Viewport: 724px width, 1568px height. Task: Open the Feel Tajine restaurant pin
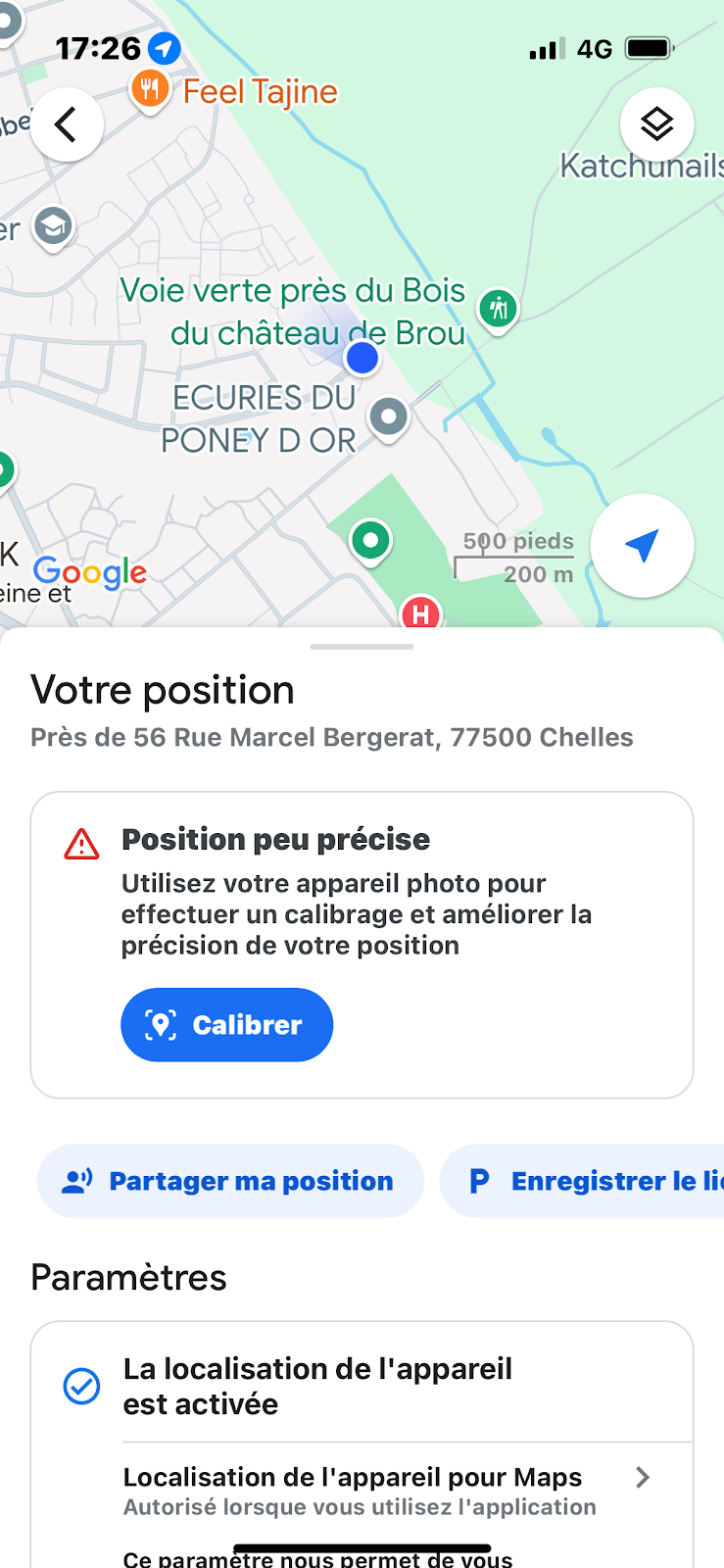point(149,90)
